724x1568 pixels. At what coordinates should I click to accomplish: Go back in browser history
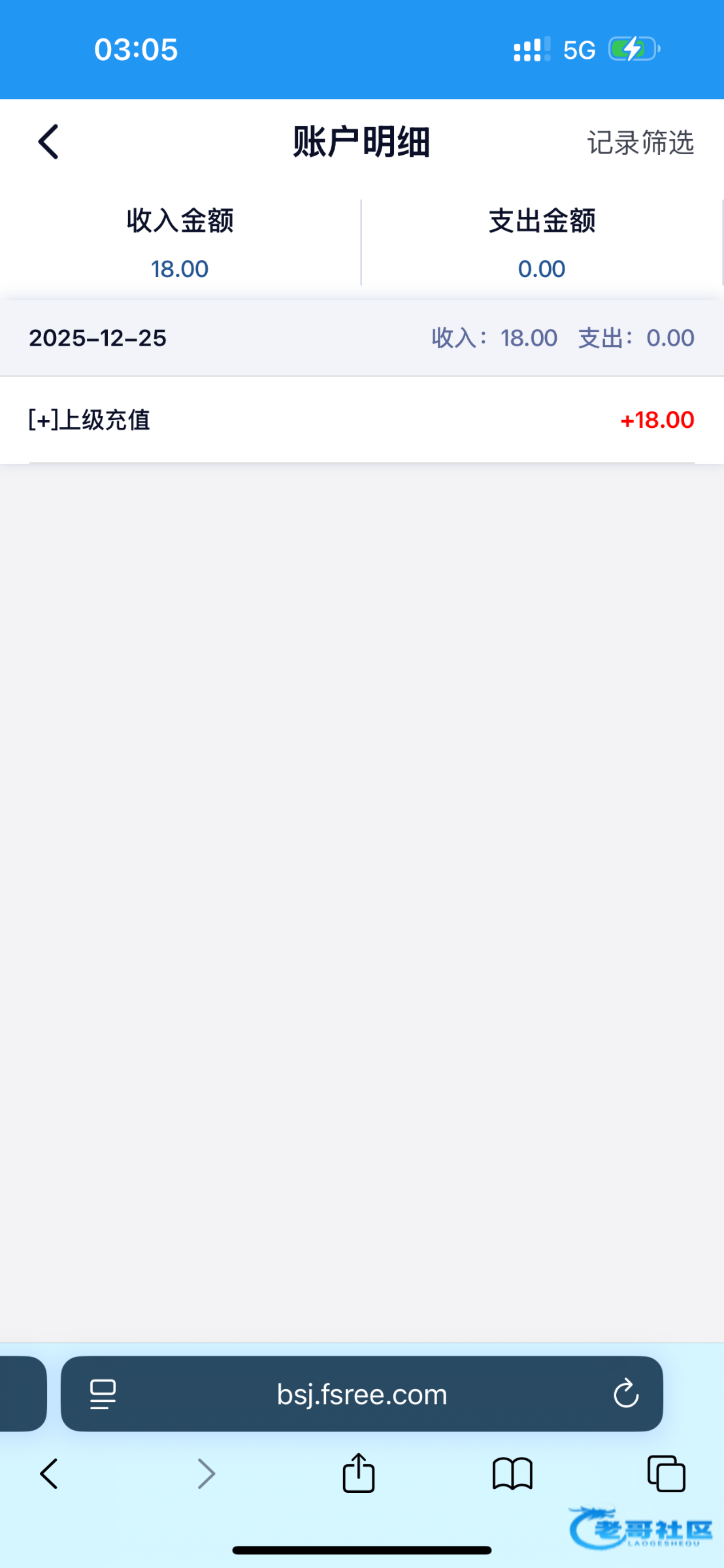point(49,1474)
